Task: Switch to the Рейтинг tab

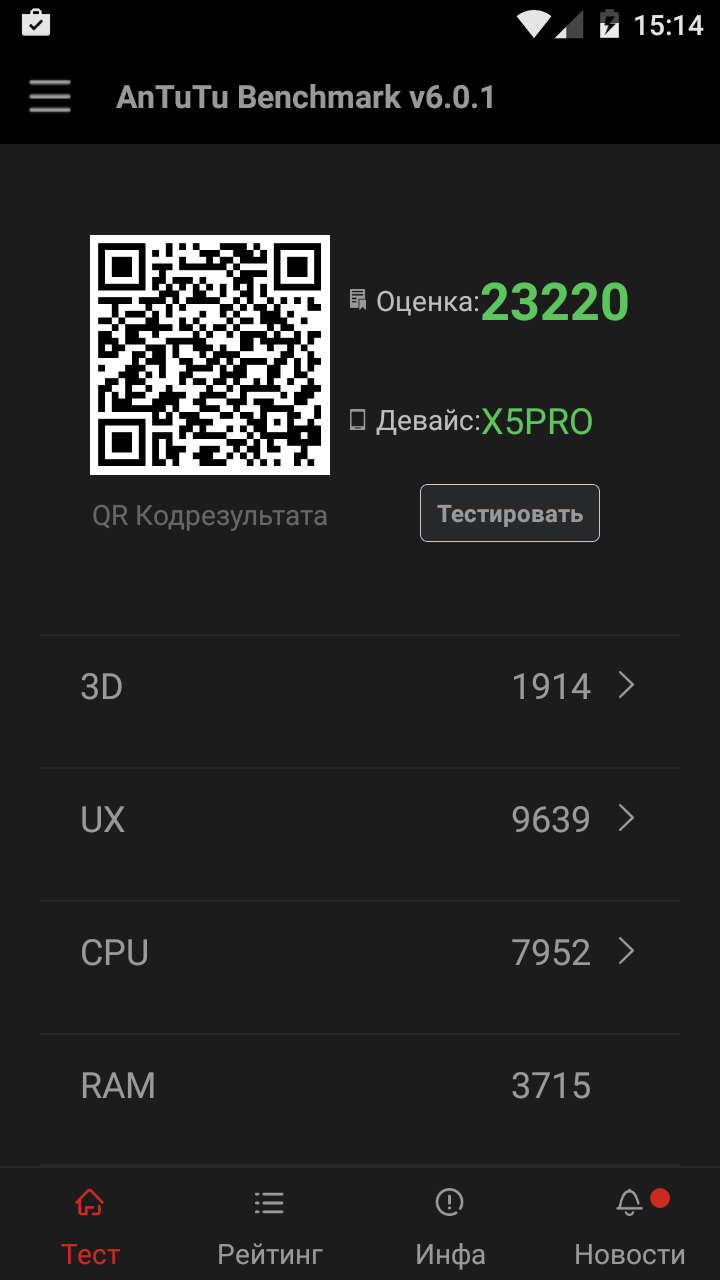Action: coord(270,1226)
